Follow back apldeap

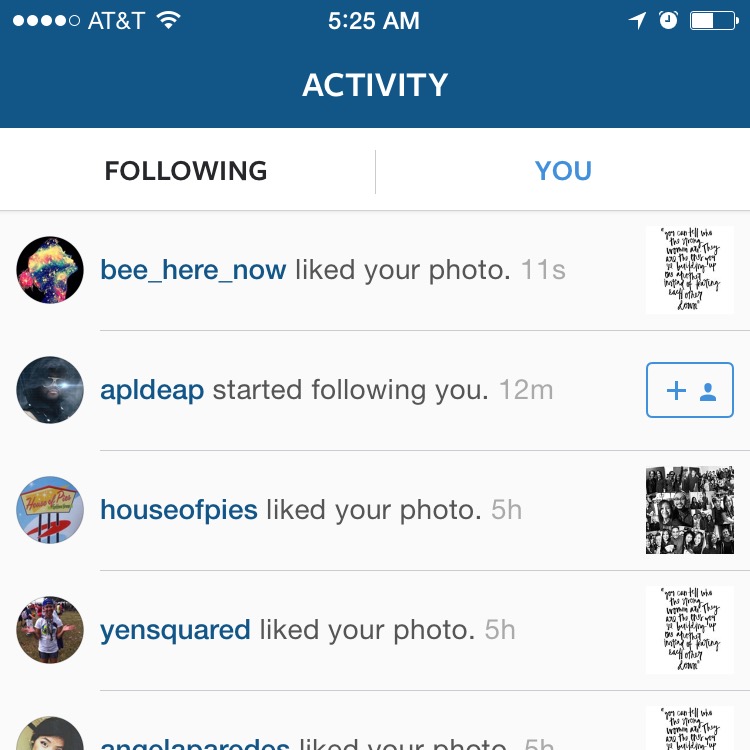[x=690, y=390]
